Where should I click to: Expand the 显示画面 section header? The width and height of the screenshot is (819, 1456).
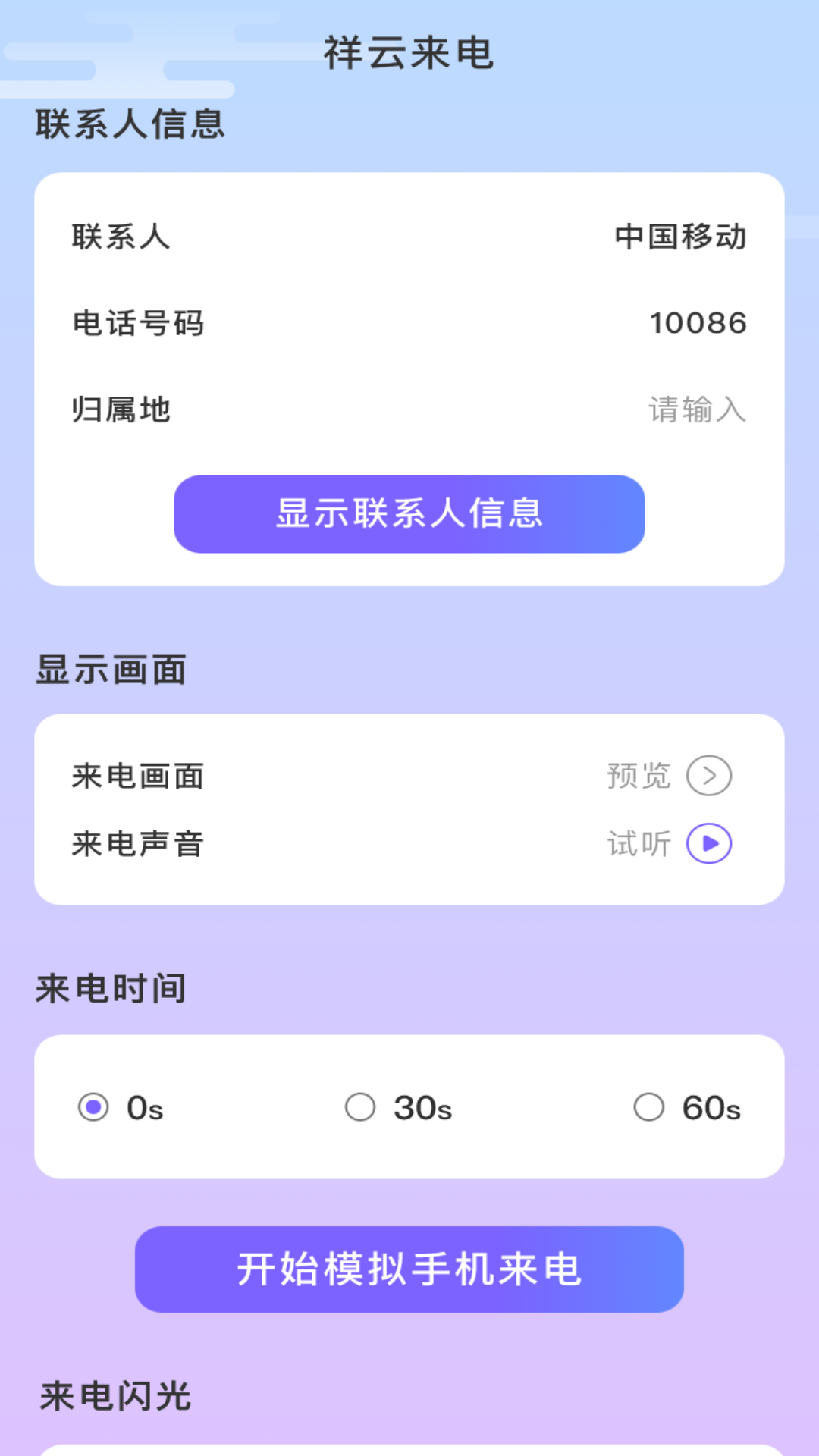(x=111, y=670)
